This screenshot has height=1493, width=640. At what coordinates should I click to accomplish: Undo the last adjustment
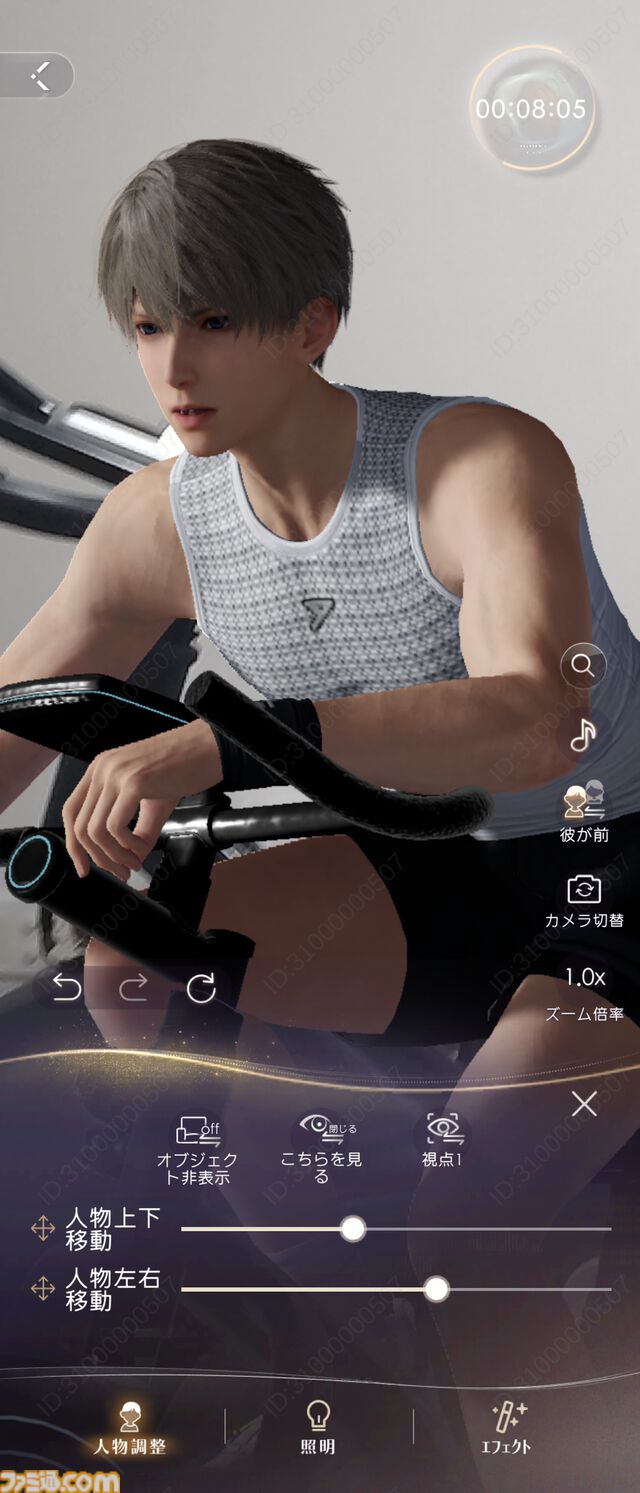(67, 989)
